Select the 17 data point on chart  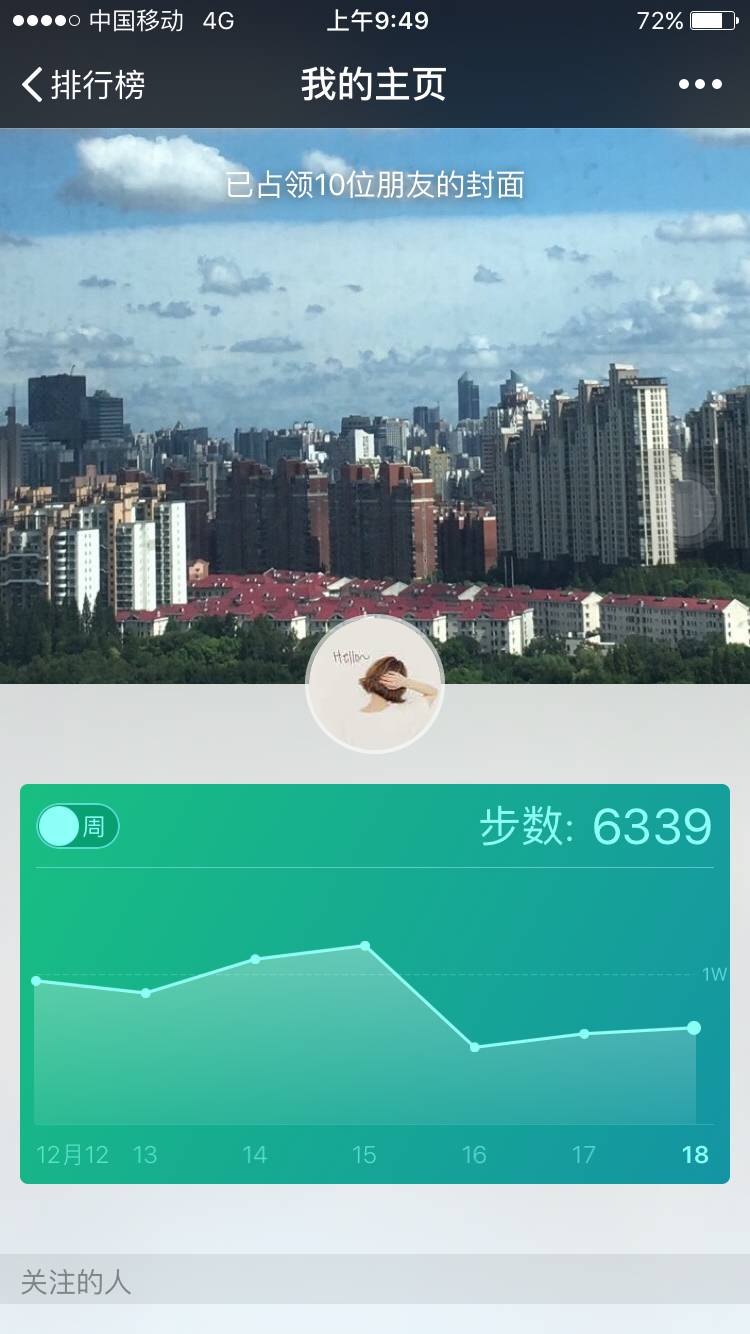tap(584, 1034)
